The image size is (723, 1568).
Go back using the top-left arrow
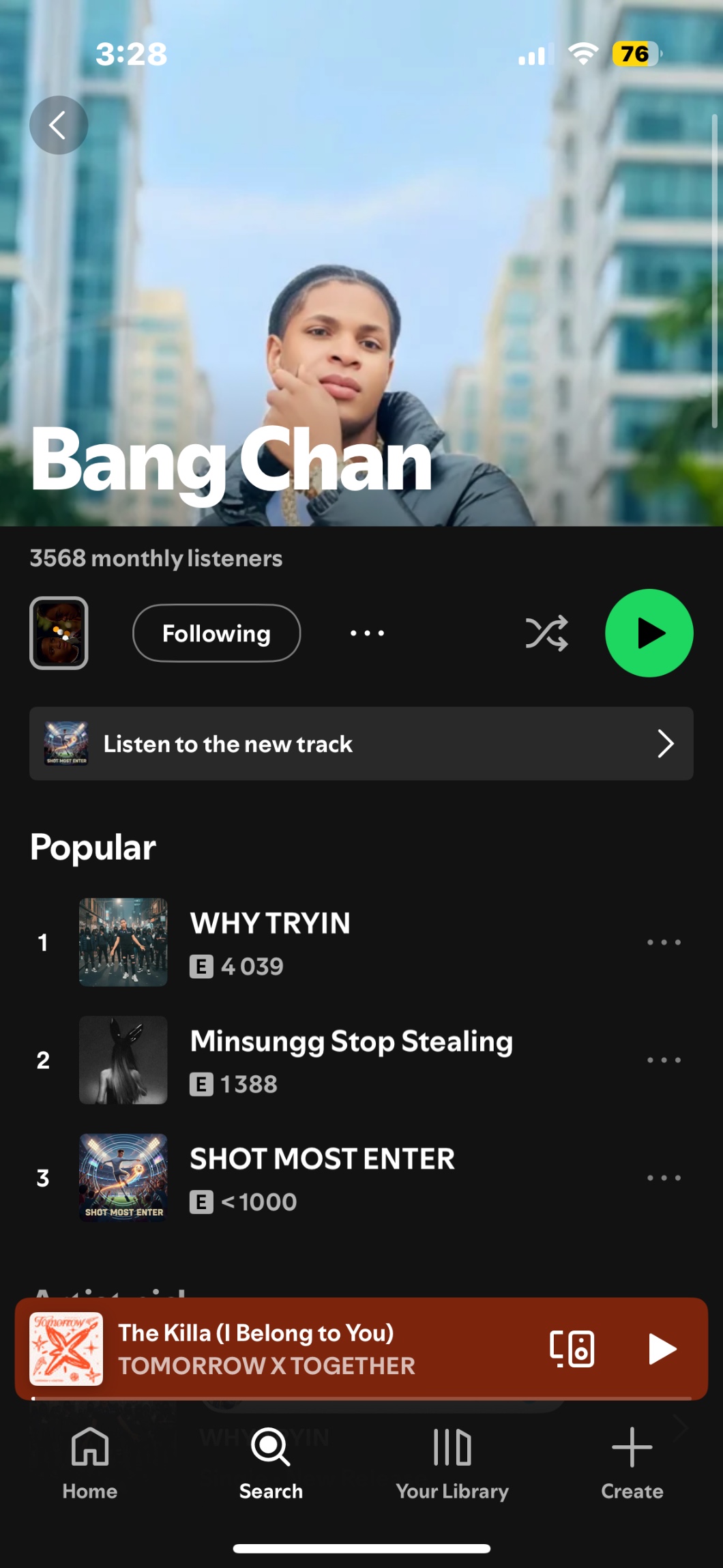(x=59, y=125)
